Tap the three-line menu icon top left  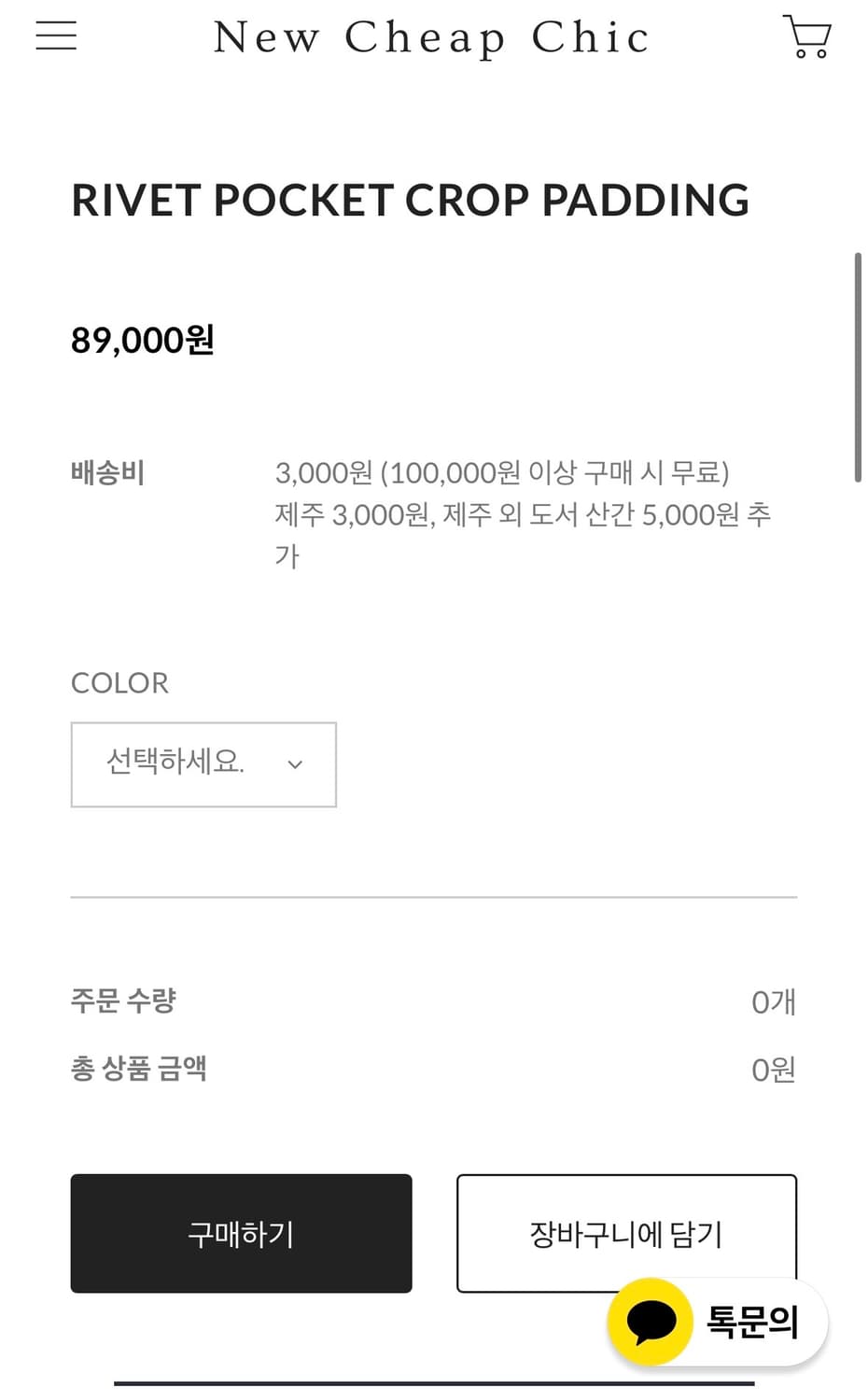pos(55,35)
